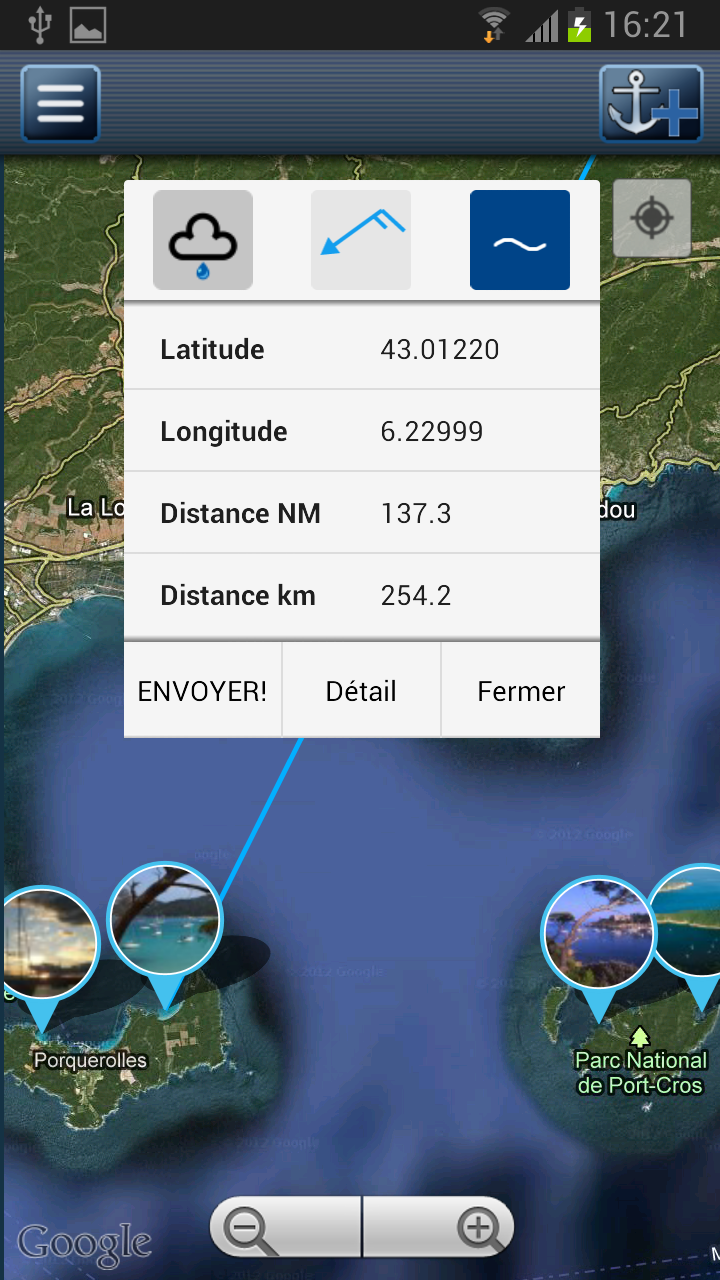Switch to the wave forecast tab
The height and width of the screenshot is (1280, 720).
(x=520, y=240)
